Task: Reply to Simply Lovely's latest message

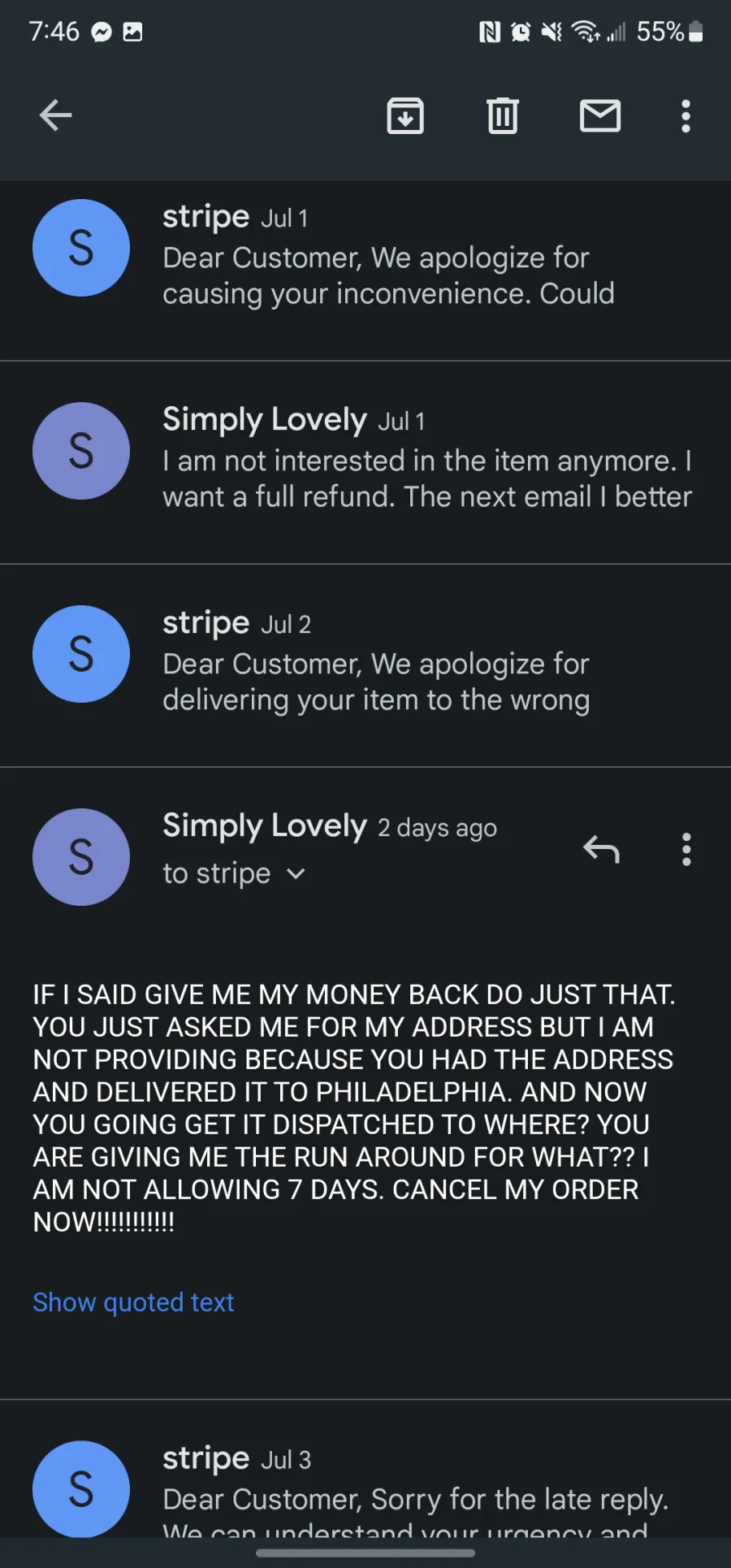Action: (x=602, y=850)
